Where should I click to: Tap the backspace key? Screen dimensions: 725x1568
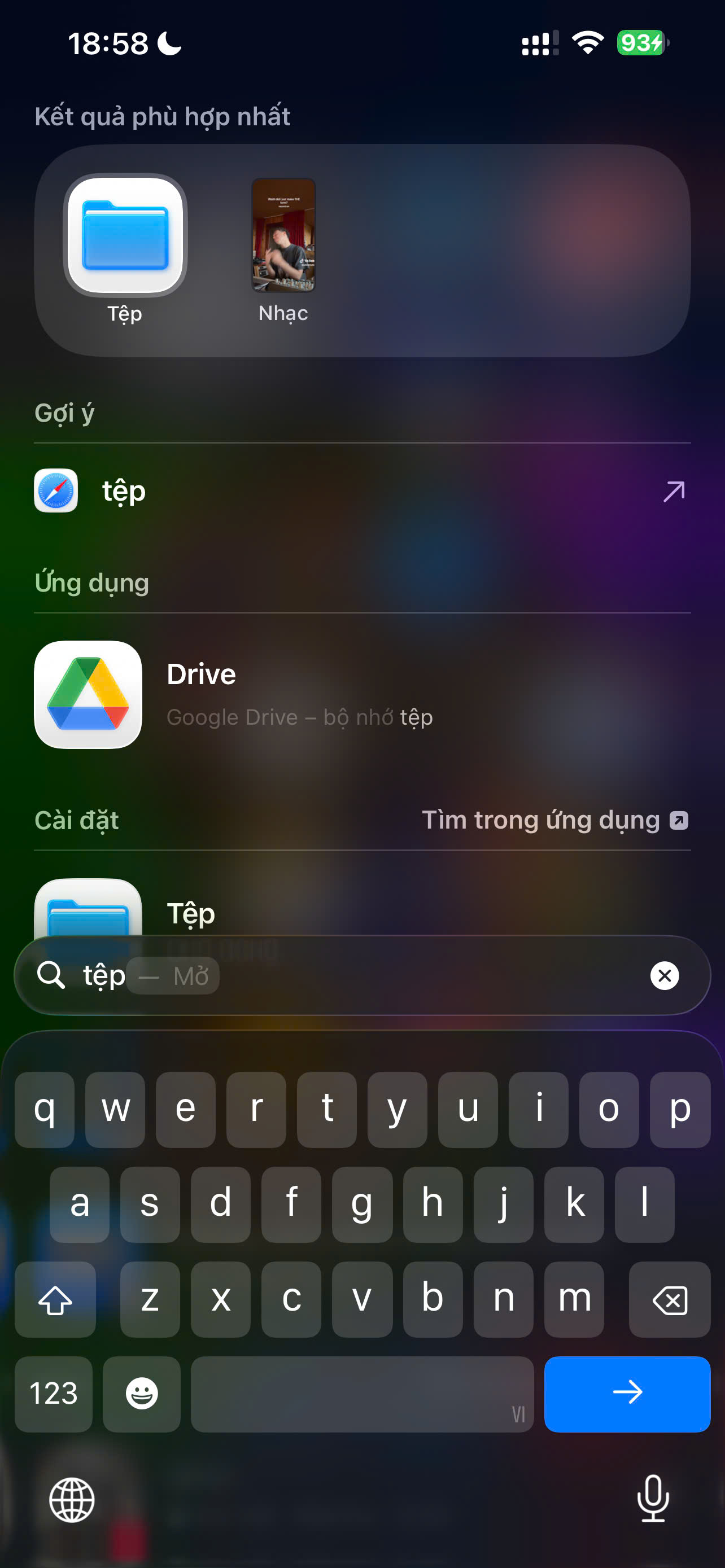pos(669,1300)
